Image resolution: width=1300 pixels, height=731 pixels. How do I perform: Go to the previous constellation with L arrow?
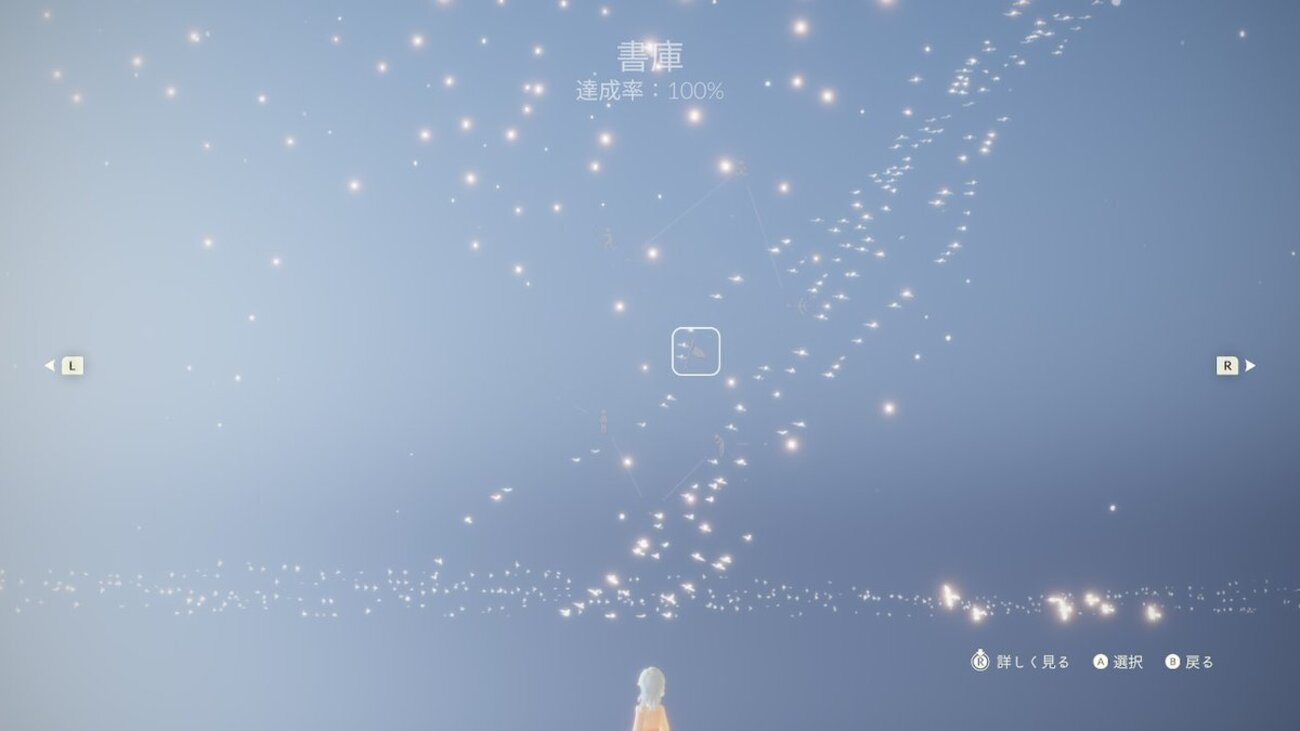tap(65, 366)
